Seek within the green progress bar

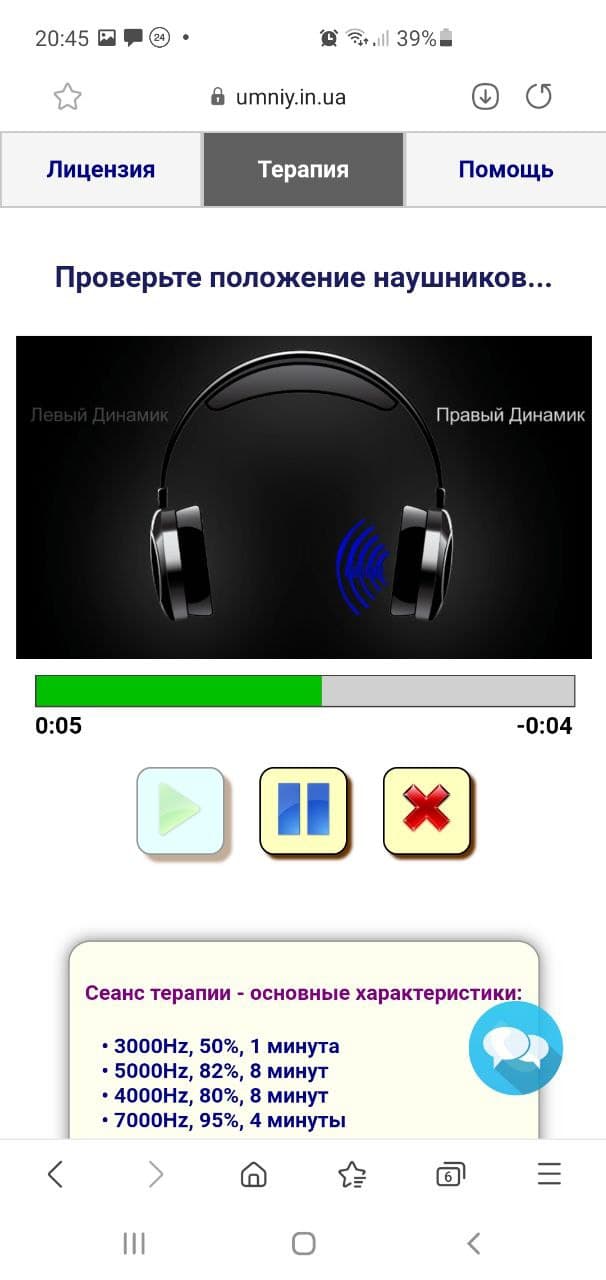pos(304,691)
